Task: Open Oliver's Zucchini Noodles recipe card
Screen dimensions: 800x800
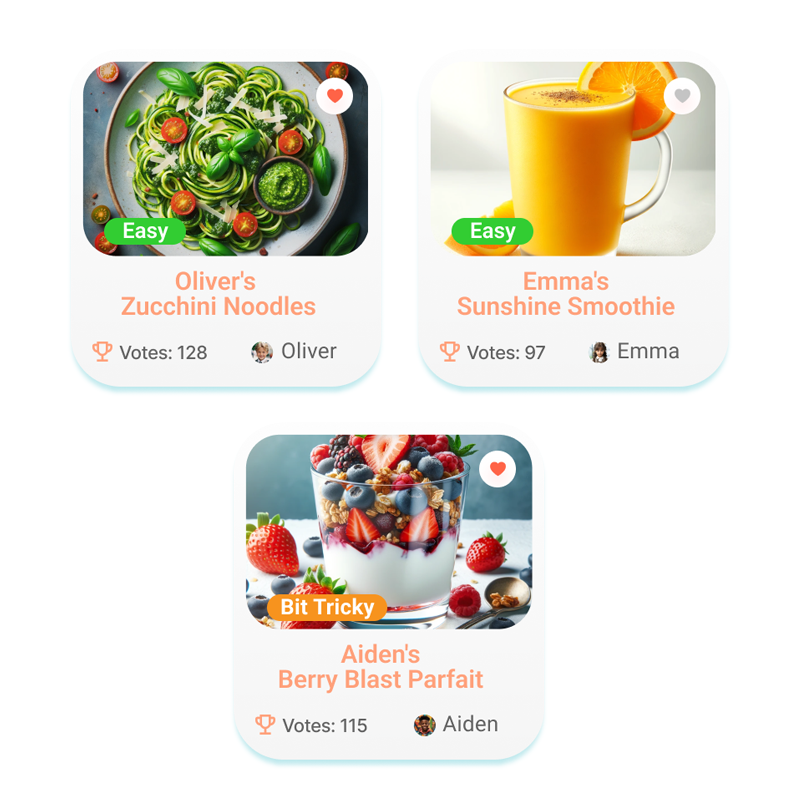Action: pos(218,294)
